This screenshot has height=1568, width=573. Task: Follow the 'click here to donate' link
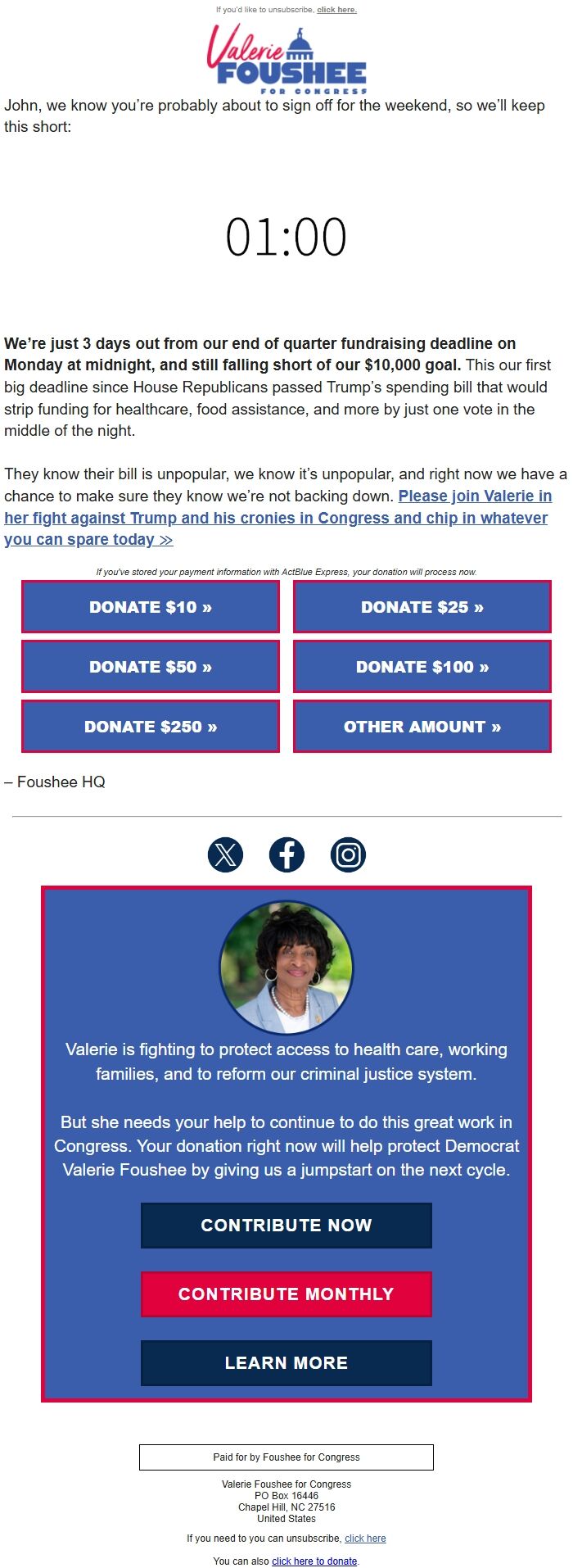click(314, 1561)
